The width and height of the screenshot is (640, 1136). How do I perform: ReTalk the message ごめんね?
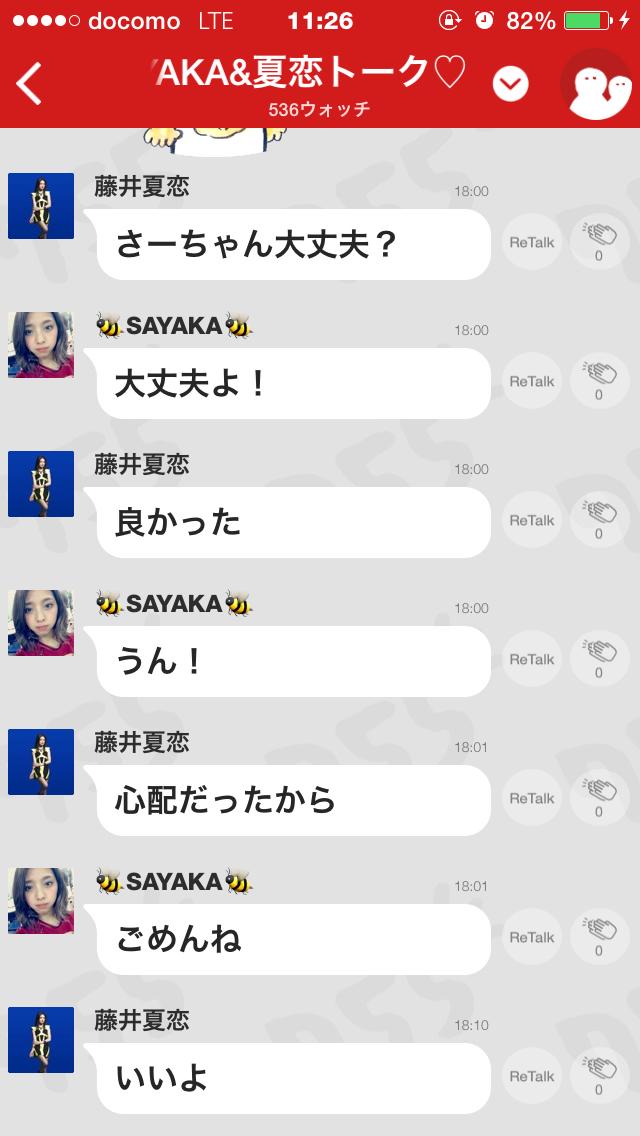pyautogui.click(x=531, y=938)
